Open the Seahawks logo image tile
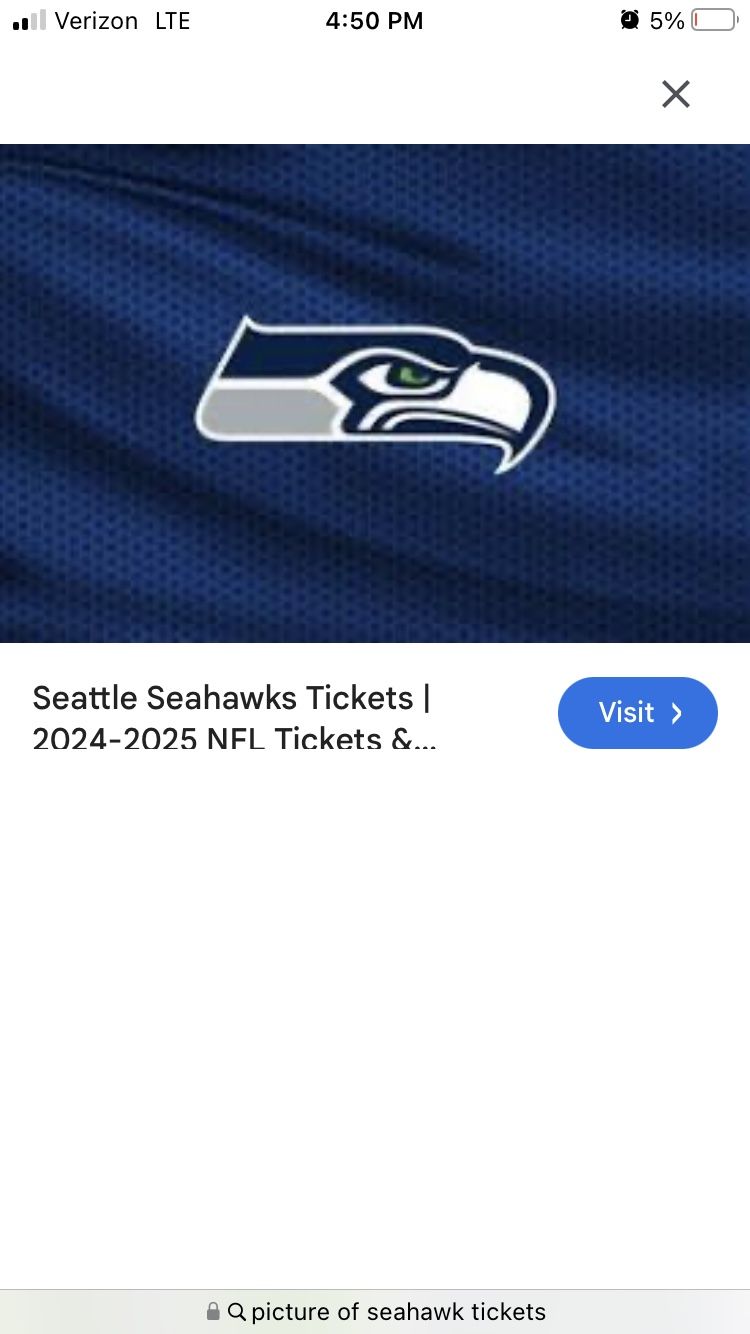 pos(375,393)
